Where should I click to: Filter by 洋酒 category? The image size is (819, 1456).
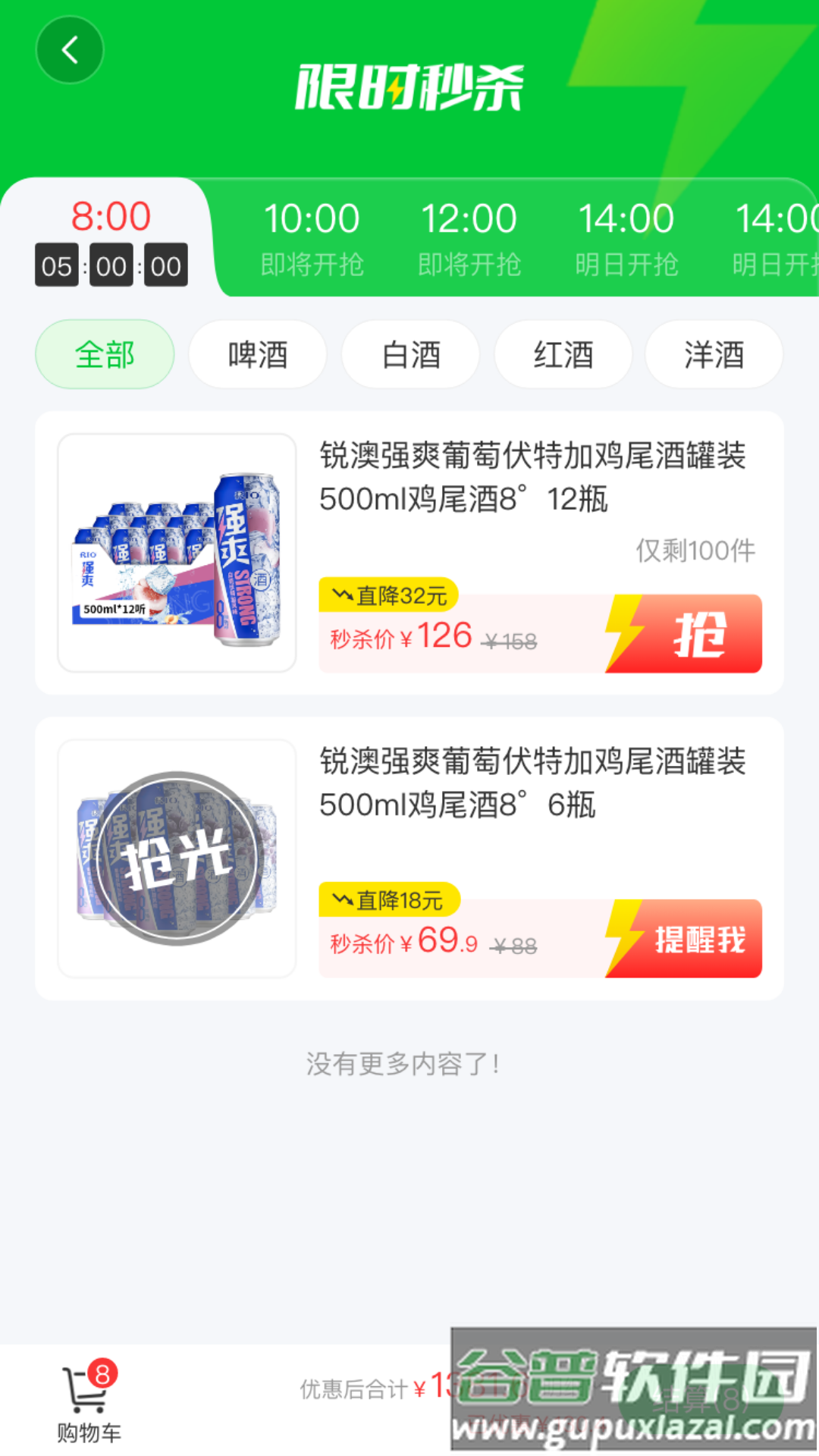click(x=714, y=355)
